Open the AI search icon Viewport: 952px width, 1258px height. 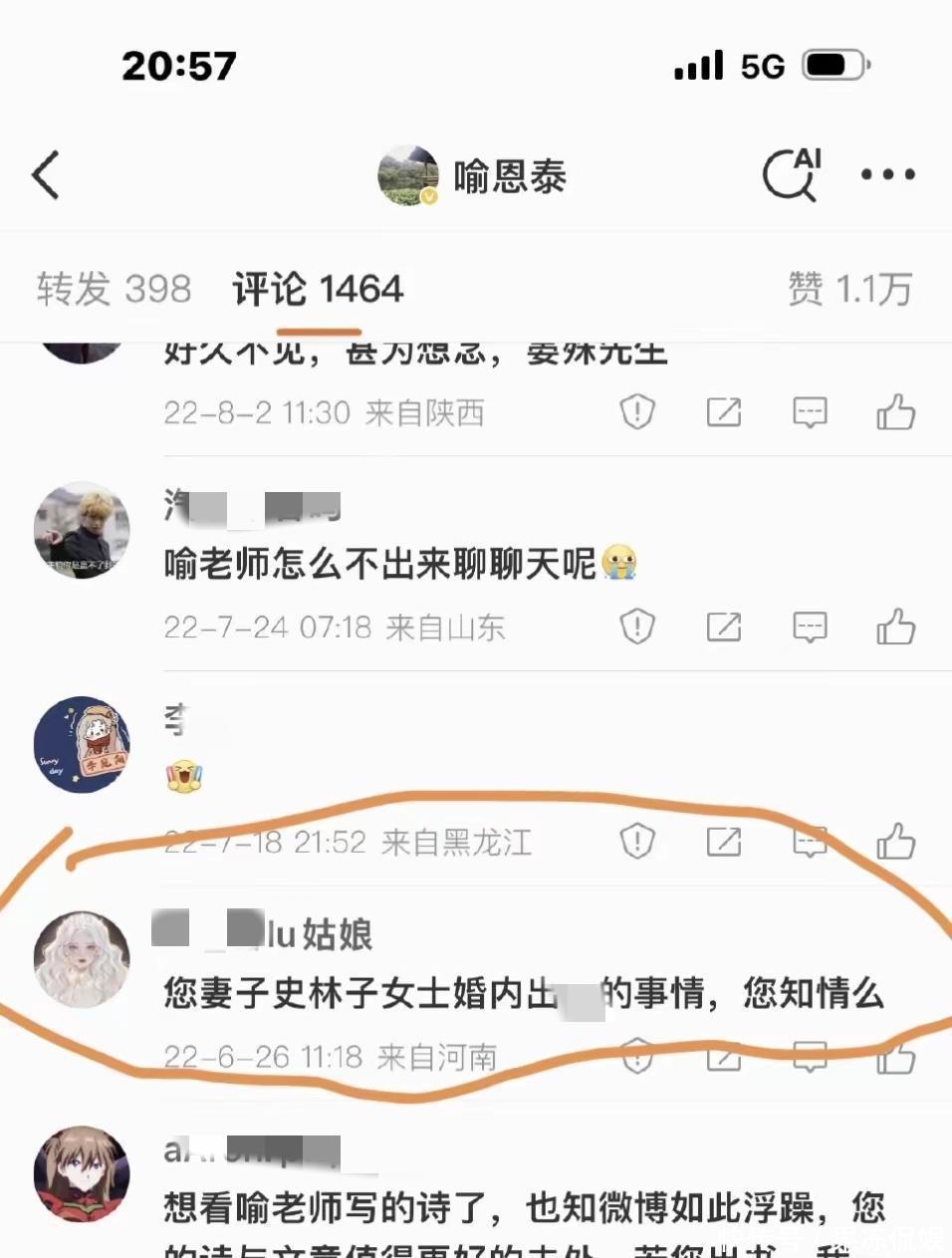pyautogui.click(x=792, y=175)
